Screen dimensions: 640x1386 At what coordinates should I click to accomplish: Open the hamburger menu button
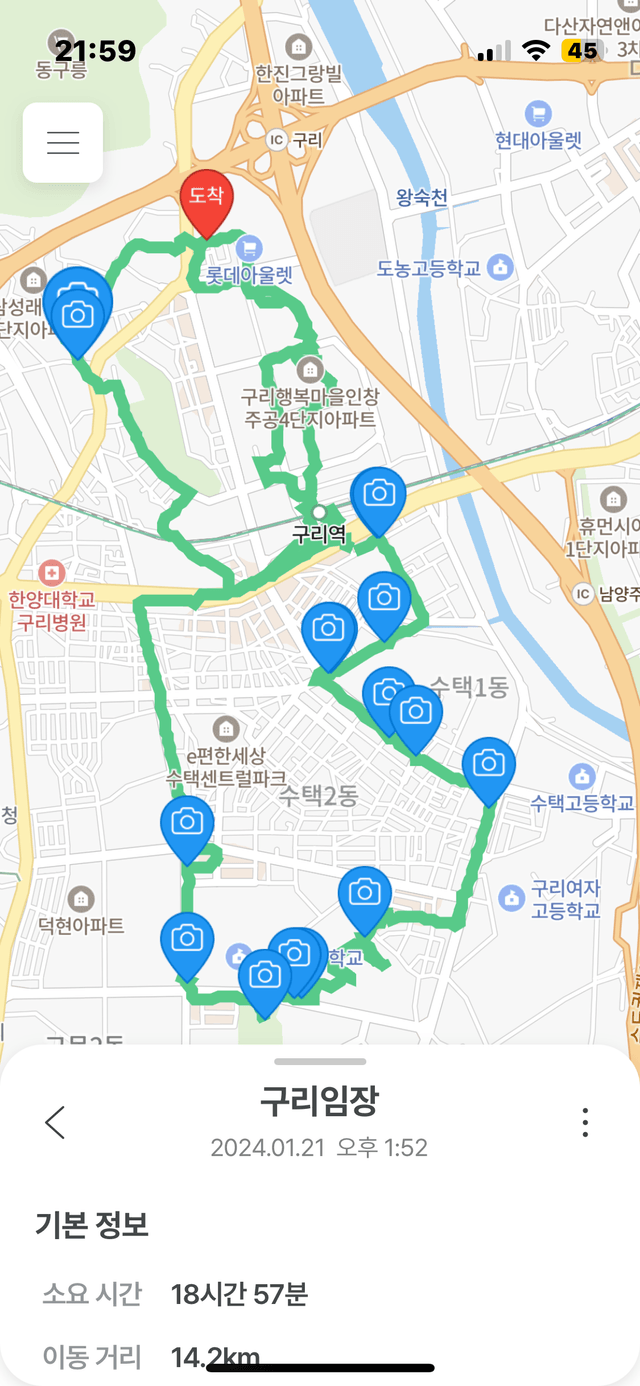point(63,143)
